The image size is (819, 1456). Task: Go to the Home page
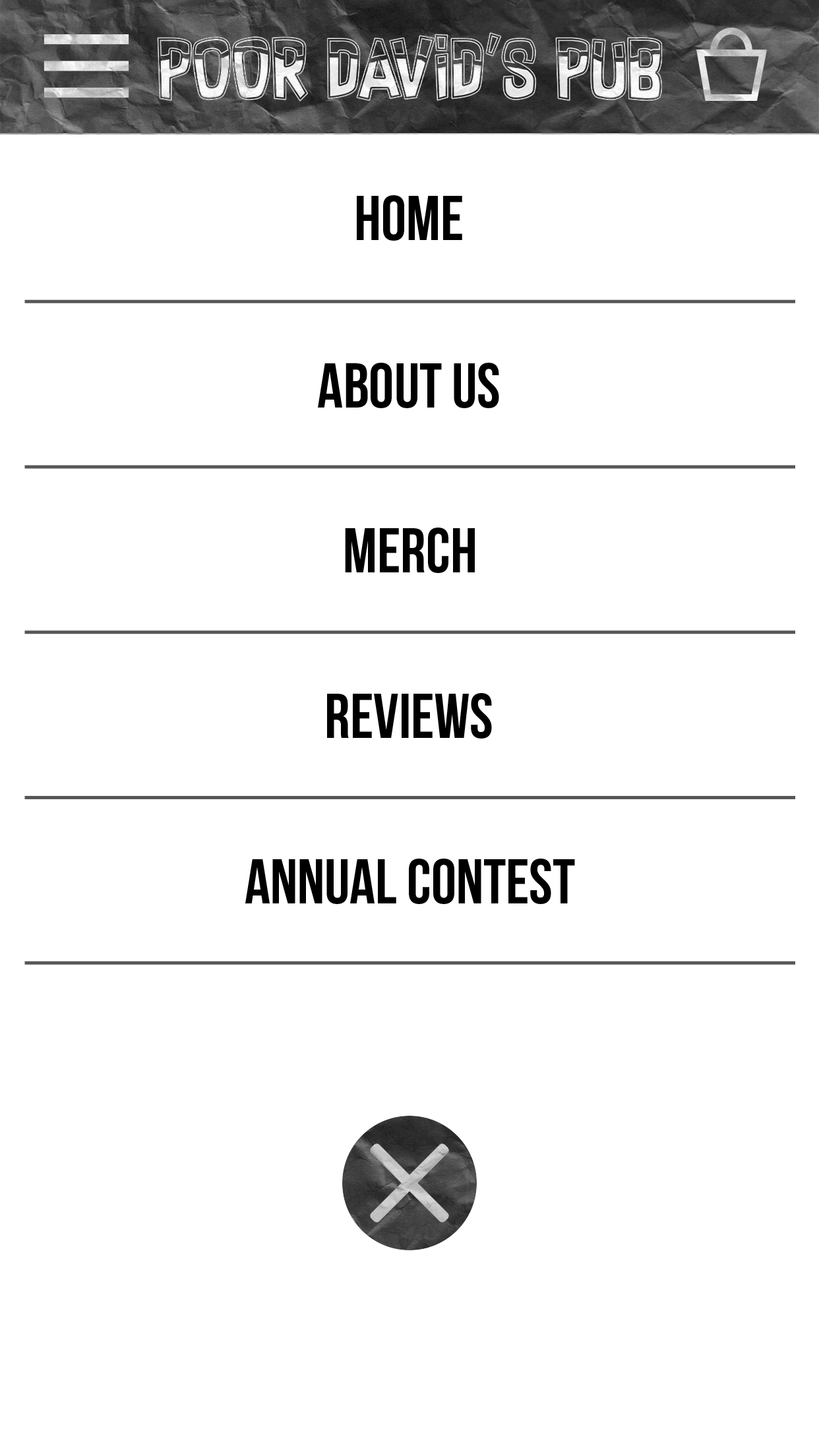pos(409,219)
